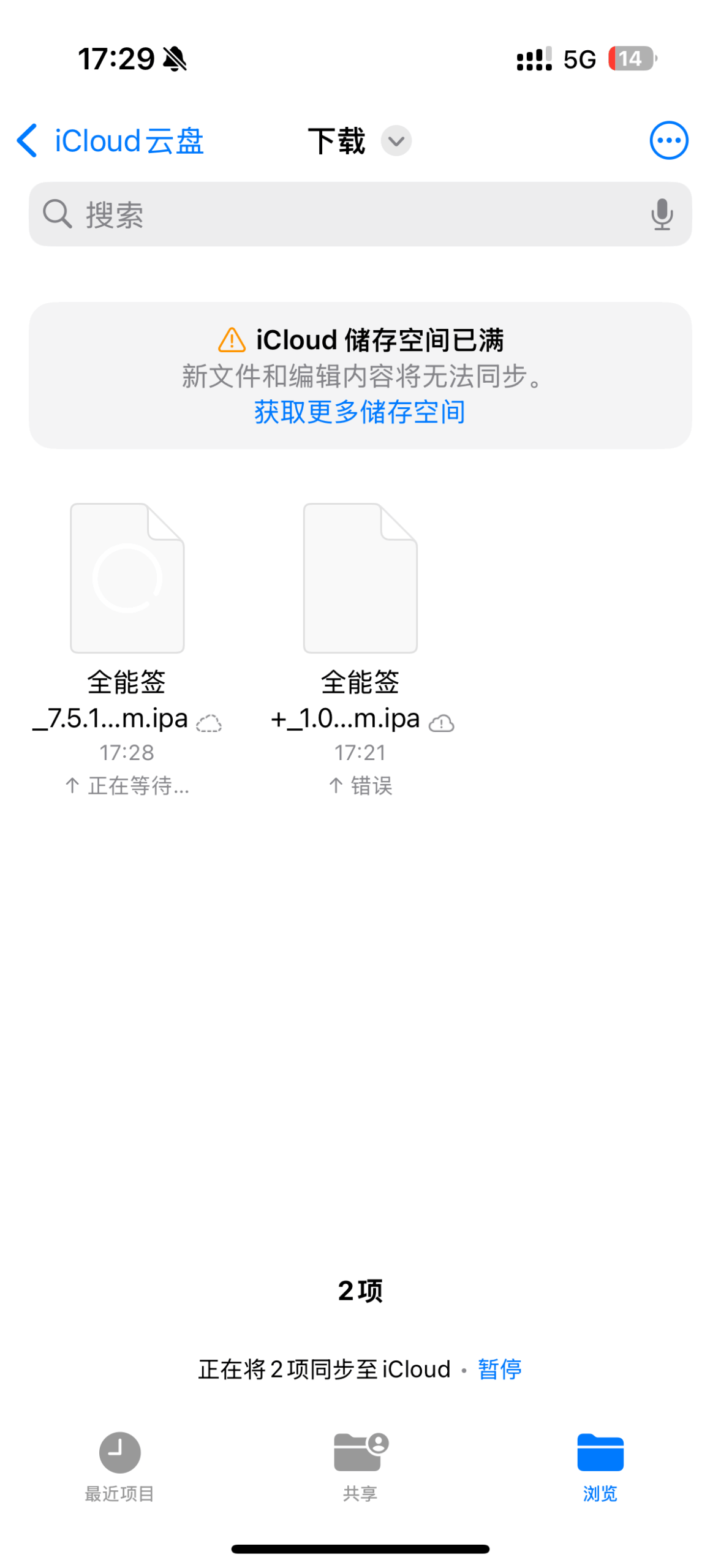This screenshot has height=1568, width=721.
Task: Open the 下载 title dropdown chevron
Action: point(395,141)
